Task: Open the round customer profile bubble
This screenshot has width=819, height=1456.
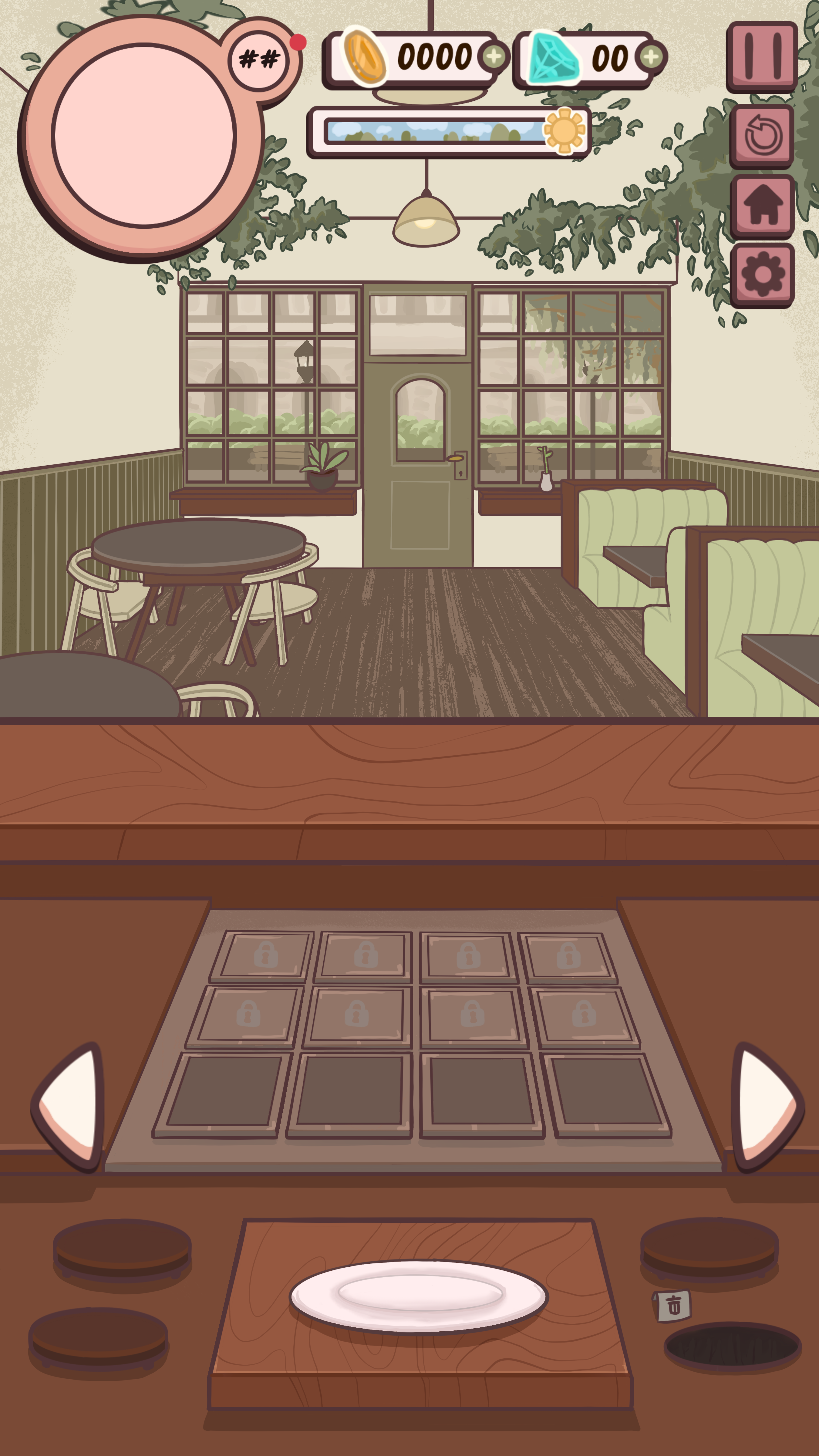Action: tap(143, 136)
